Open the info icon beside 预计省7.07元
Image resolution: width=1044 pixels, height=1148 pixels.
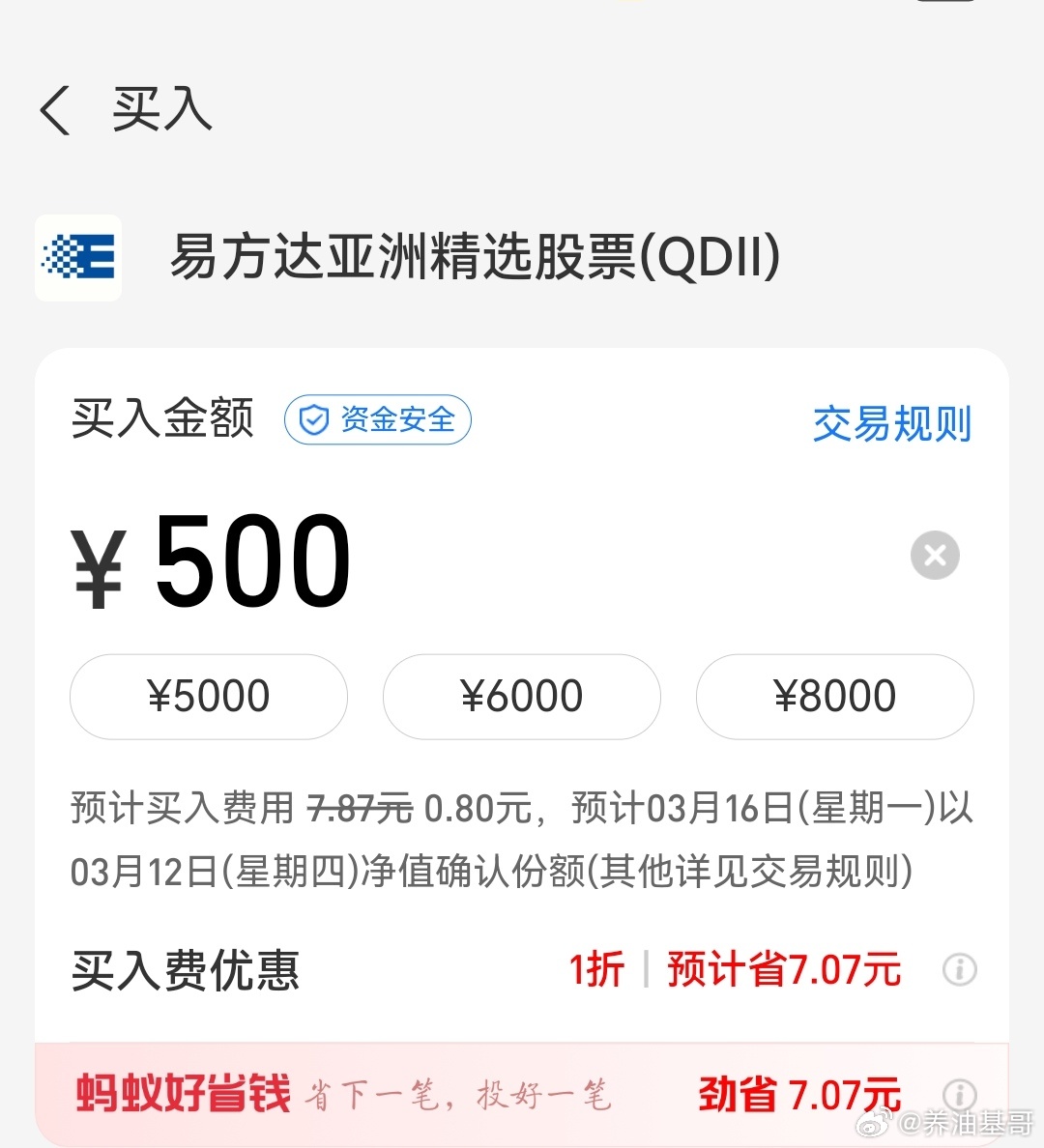click(x=959, y=969)
